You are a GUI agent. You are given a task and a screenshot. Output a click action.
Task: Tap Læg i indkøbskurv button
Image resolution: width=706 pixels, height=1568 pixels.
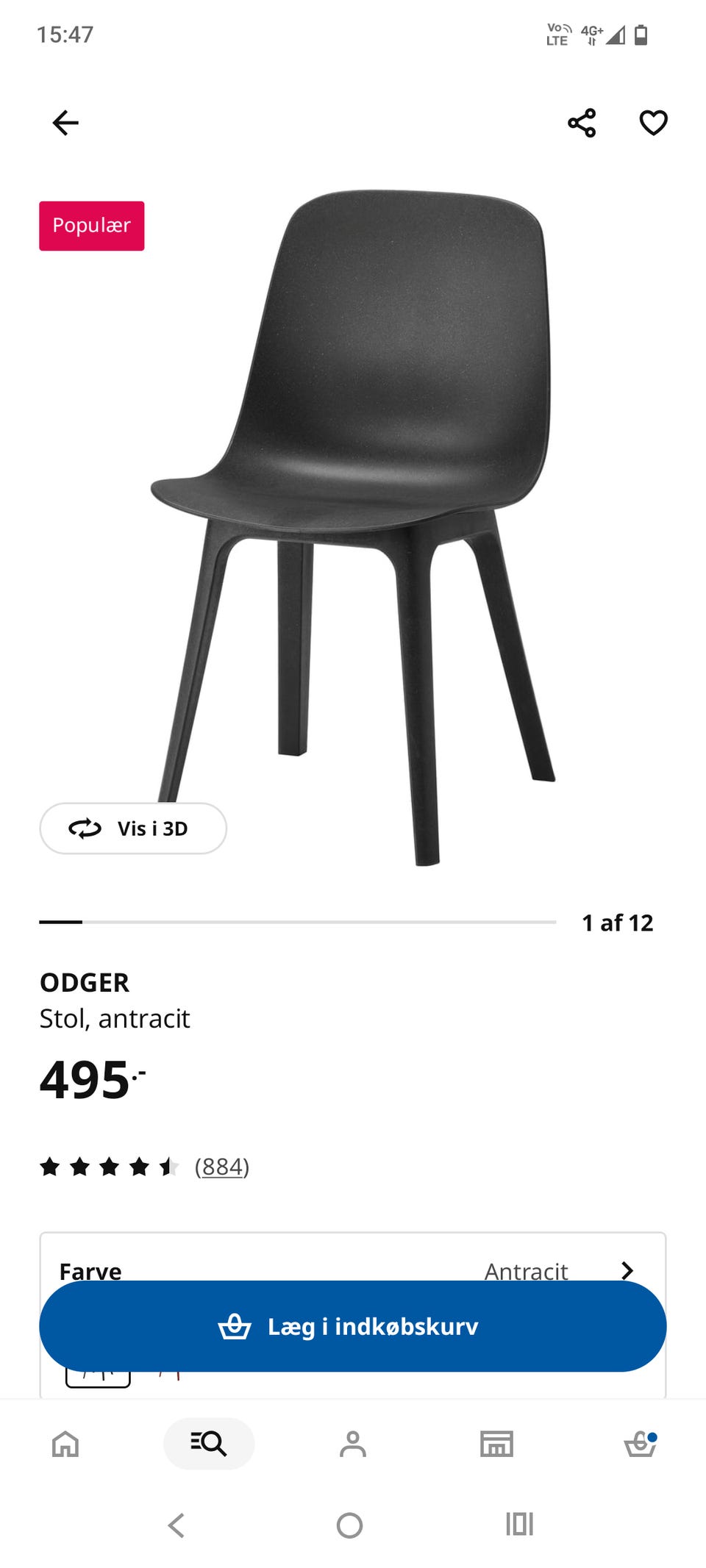point(353,1326)
